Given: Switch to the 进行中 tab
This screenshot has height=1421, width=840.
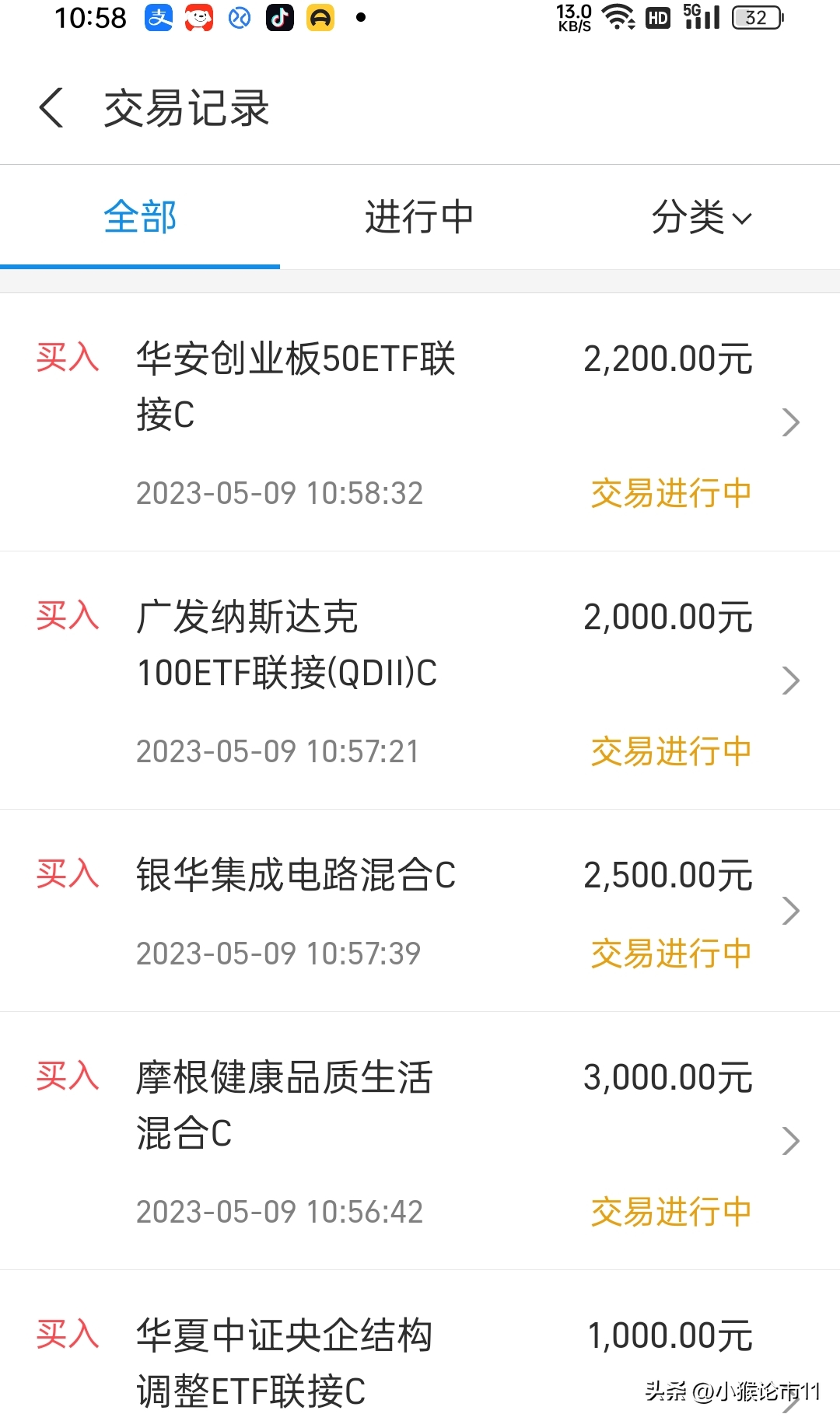Looking at the screenshot, I should pos(420,217).
